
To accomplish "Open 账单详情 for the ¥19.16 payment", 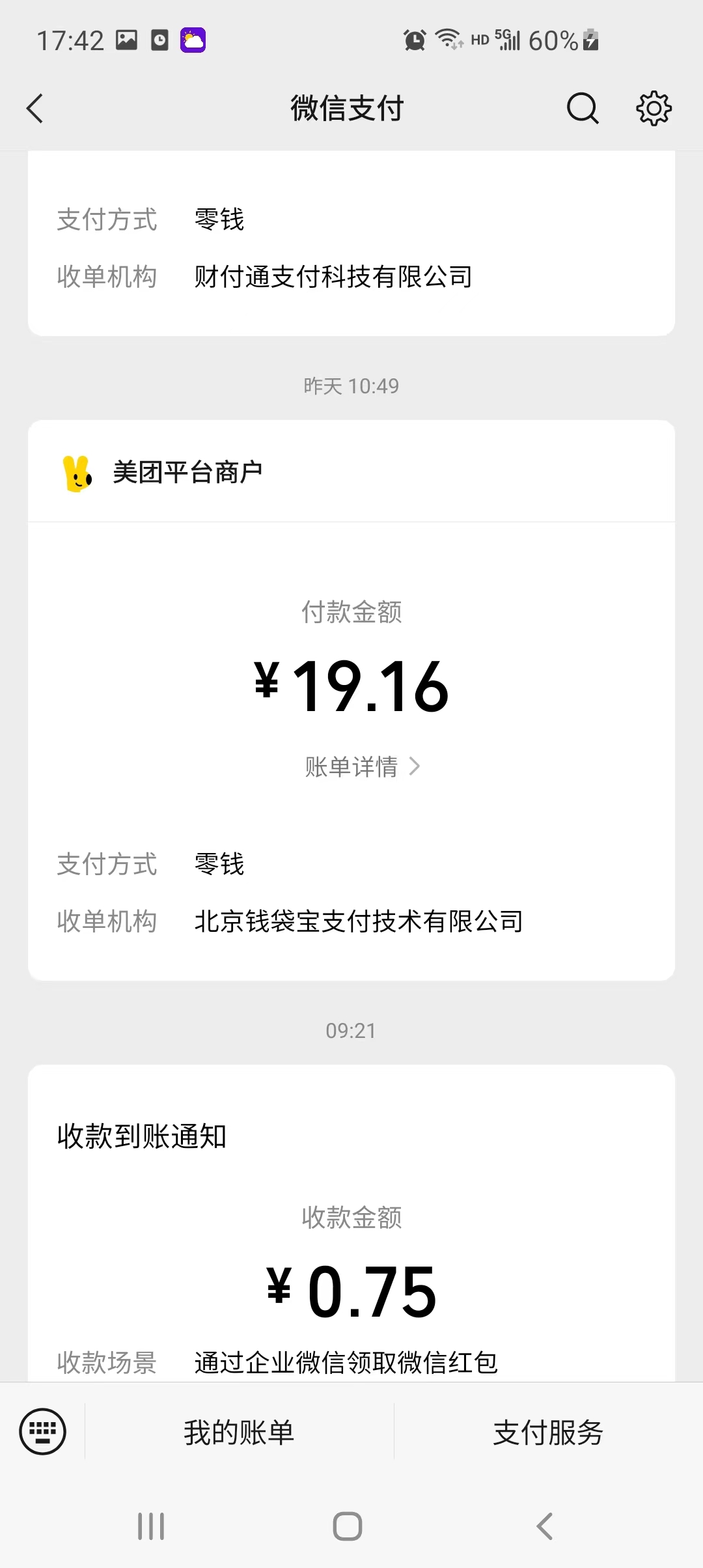I will [362, 766].
